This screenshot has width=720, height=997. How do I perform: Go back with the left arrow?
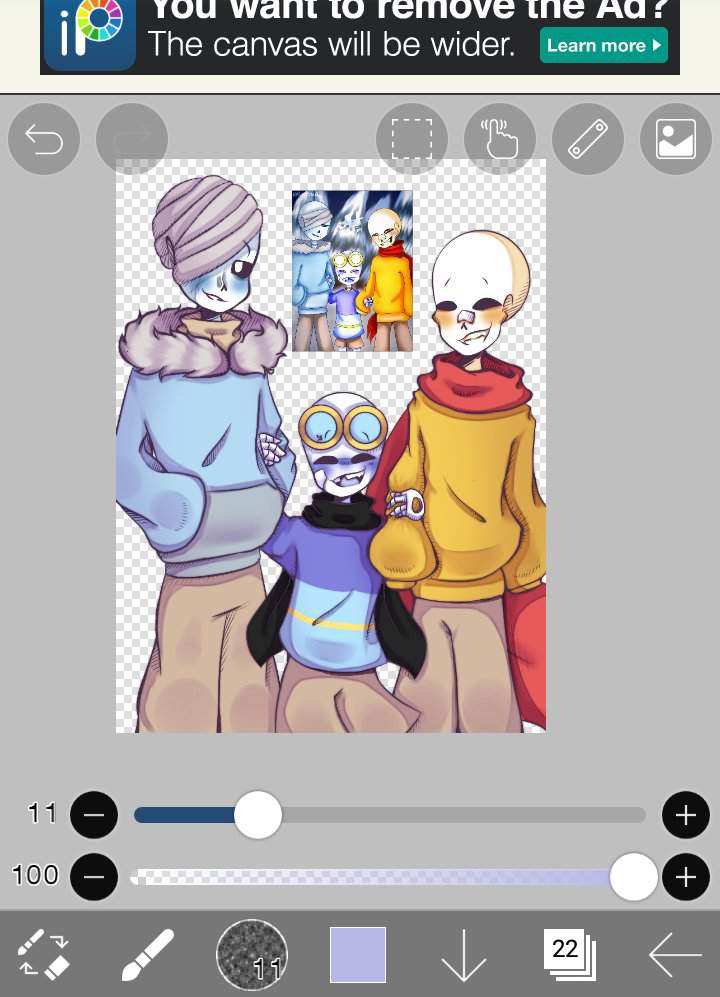[674, 955]
